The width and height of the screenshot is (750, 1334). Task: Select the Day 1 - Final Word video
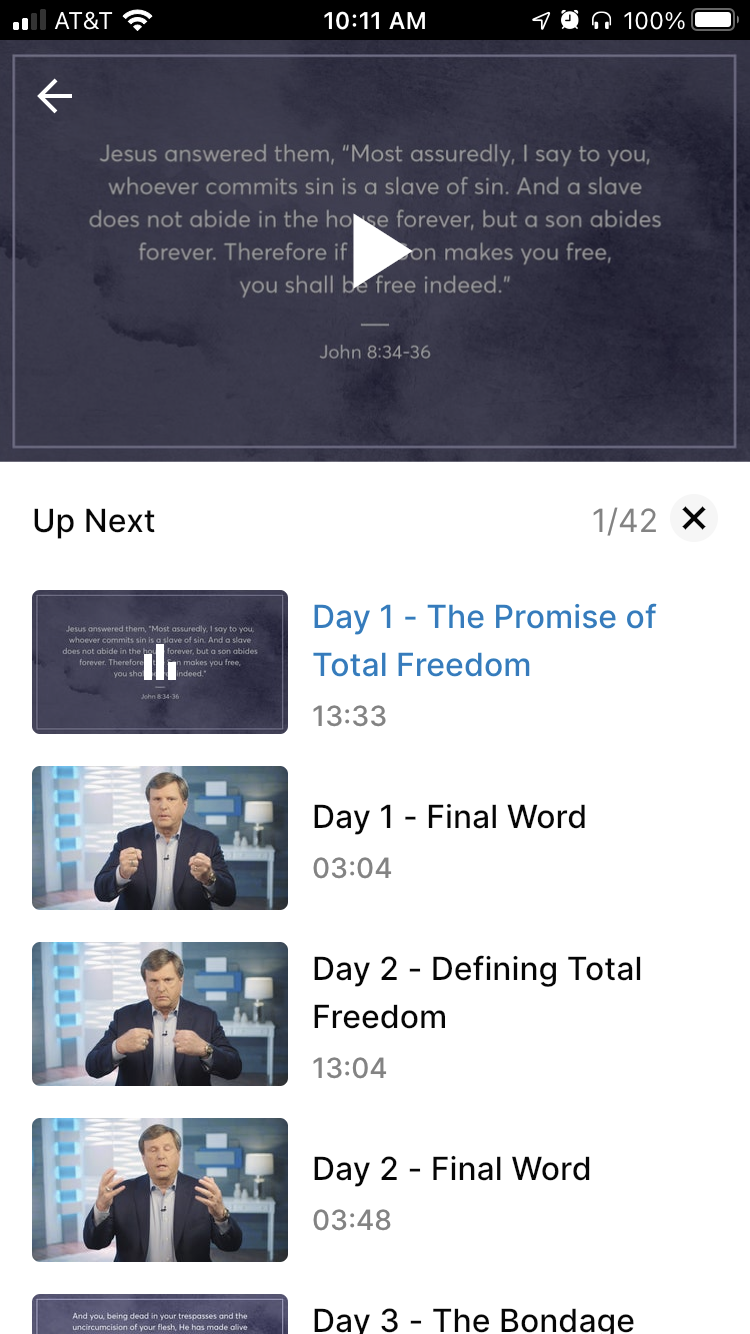tap(375, 838)
